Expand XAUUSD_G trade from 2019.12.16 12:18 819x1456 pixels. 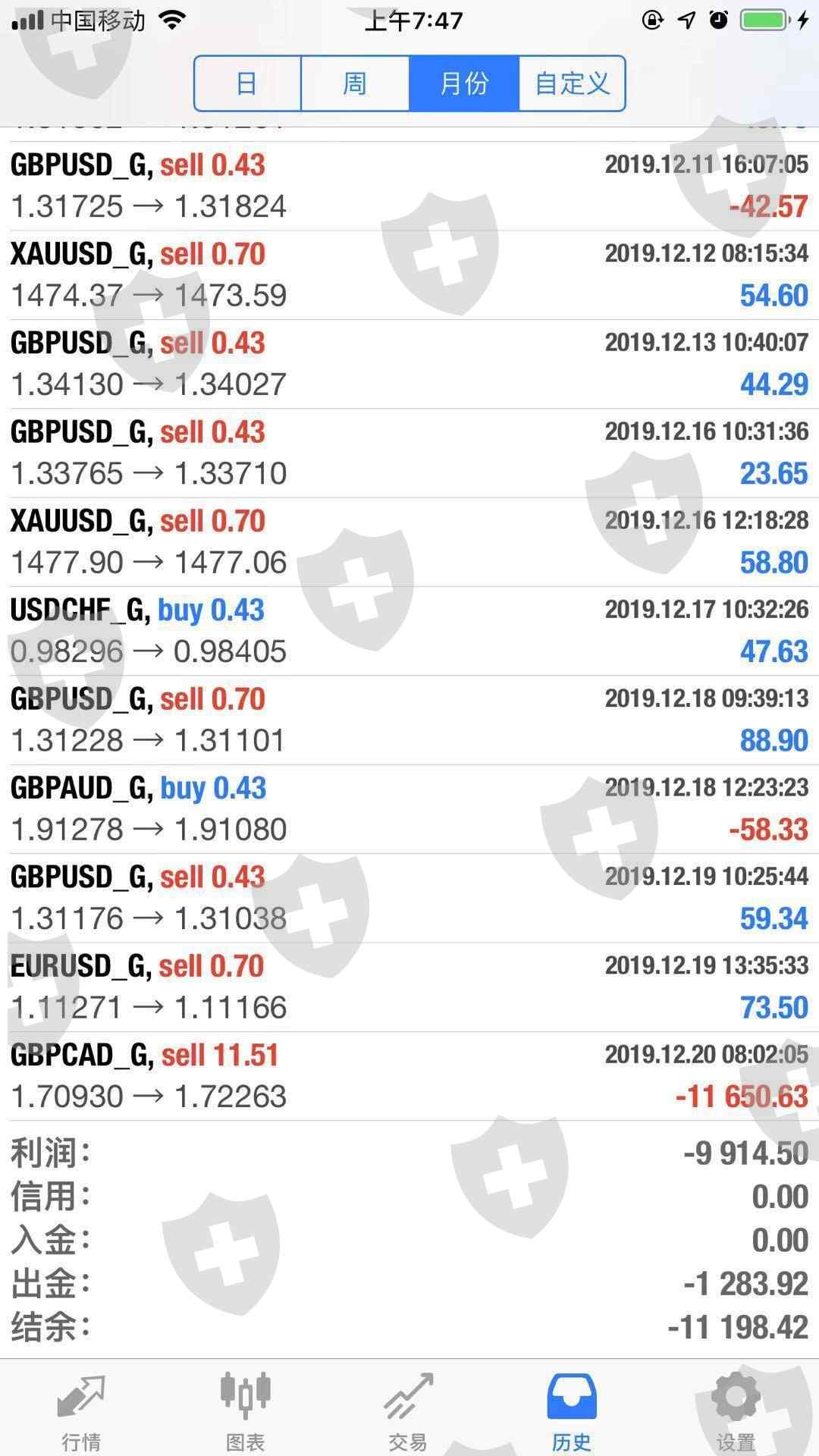click(409, 541)
